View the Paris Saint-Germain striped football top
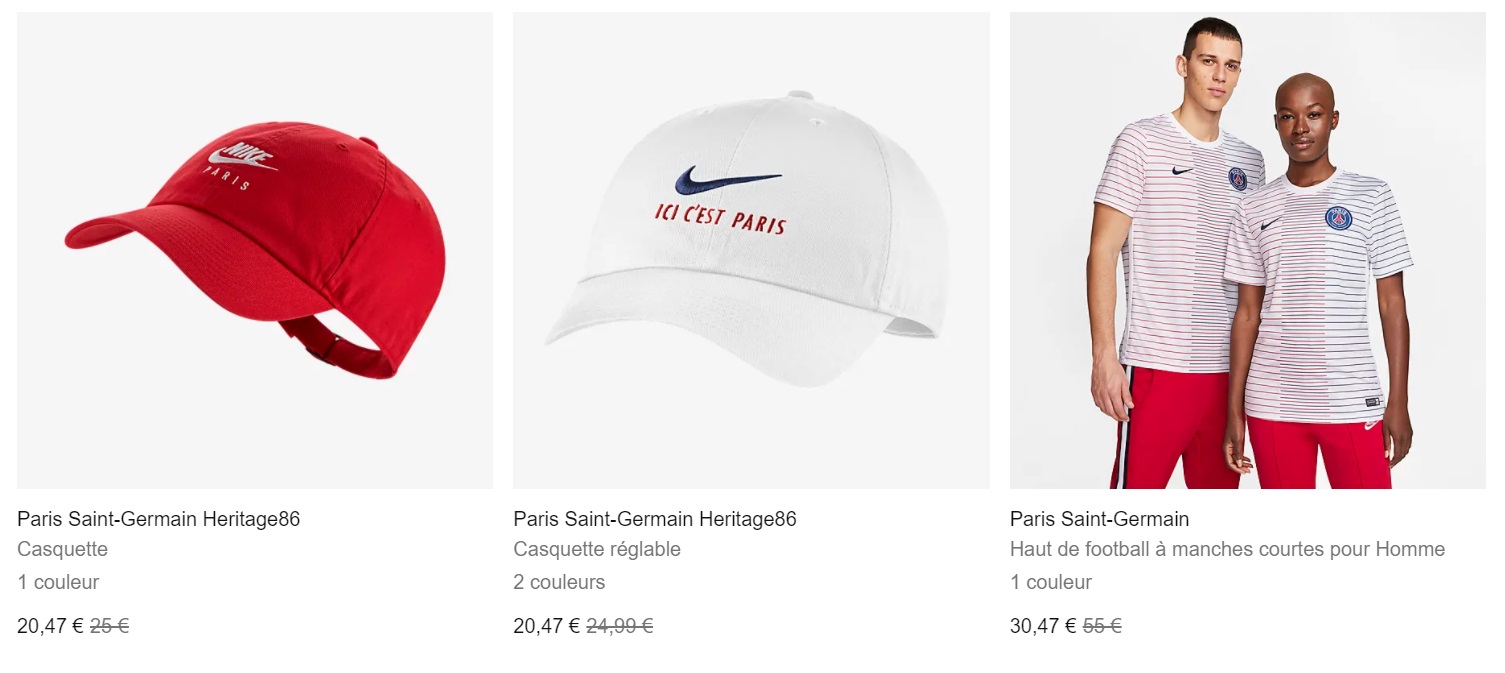 tap(1247, 250)
